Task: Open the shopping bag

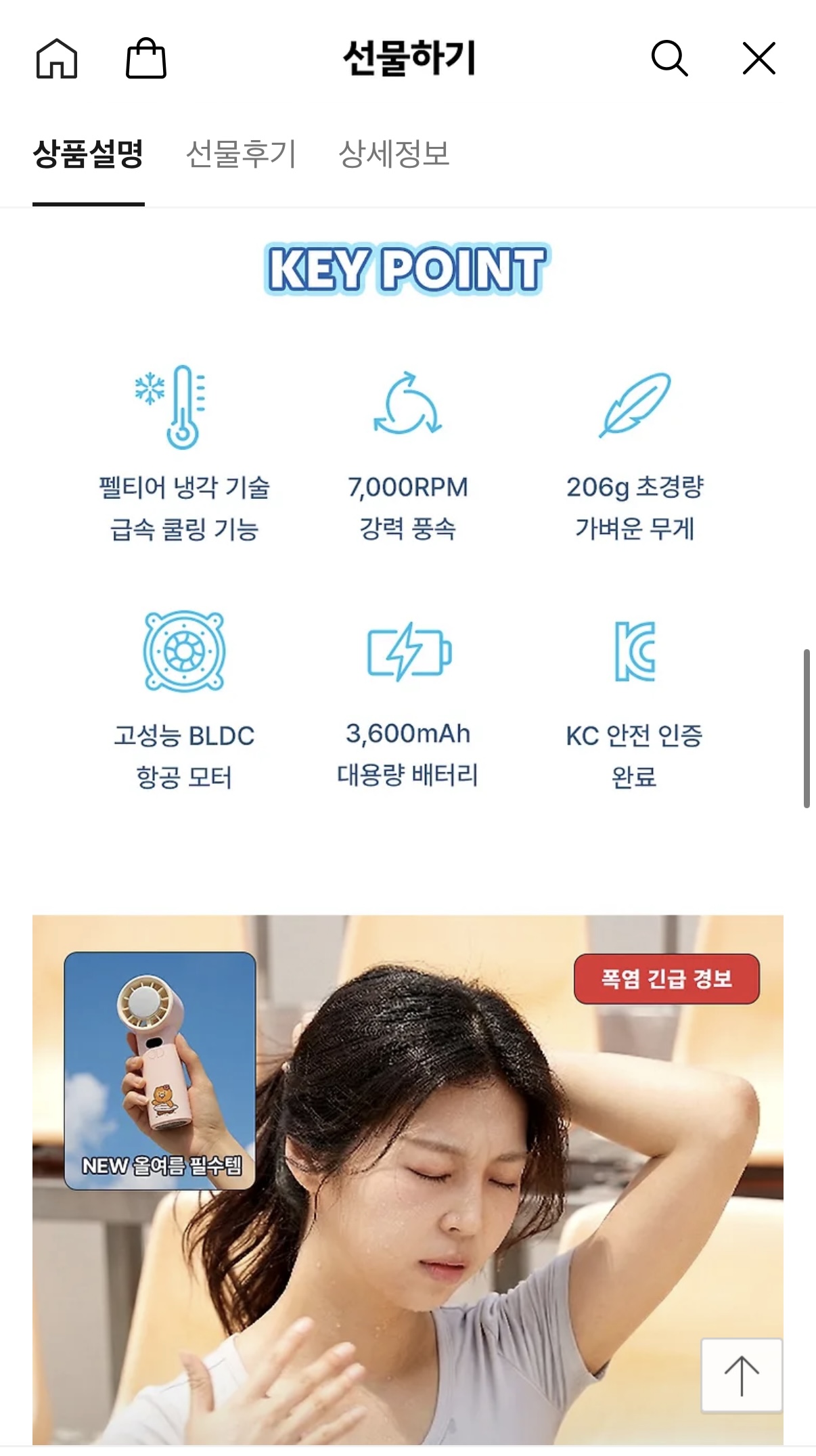Action: point(145,59)
